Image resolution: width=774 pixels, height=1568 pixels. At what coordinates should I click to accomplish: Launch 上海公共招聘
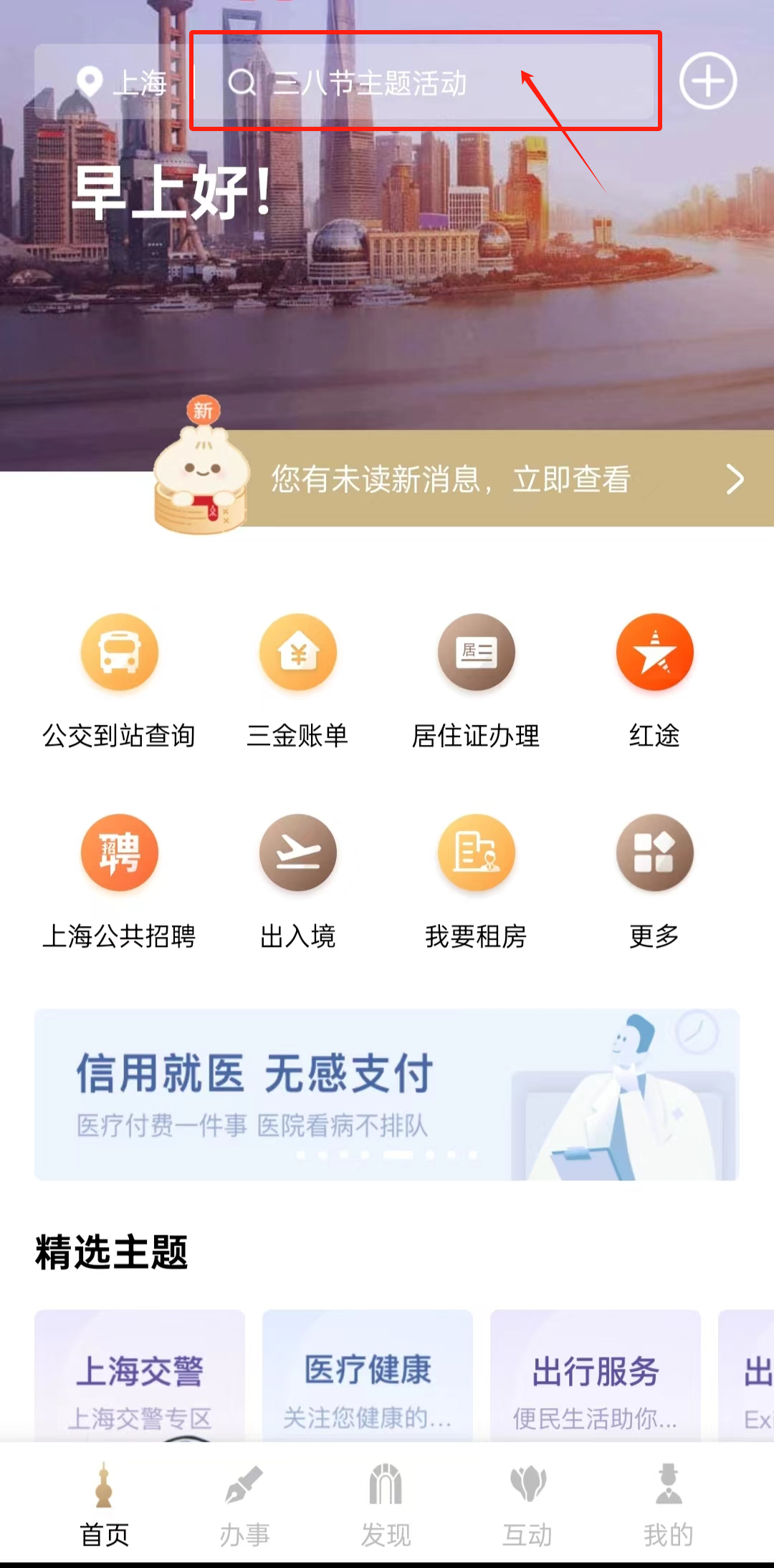click(119, 881)
